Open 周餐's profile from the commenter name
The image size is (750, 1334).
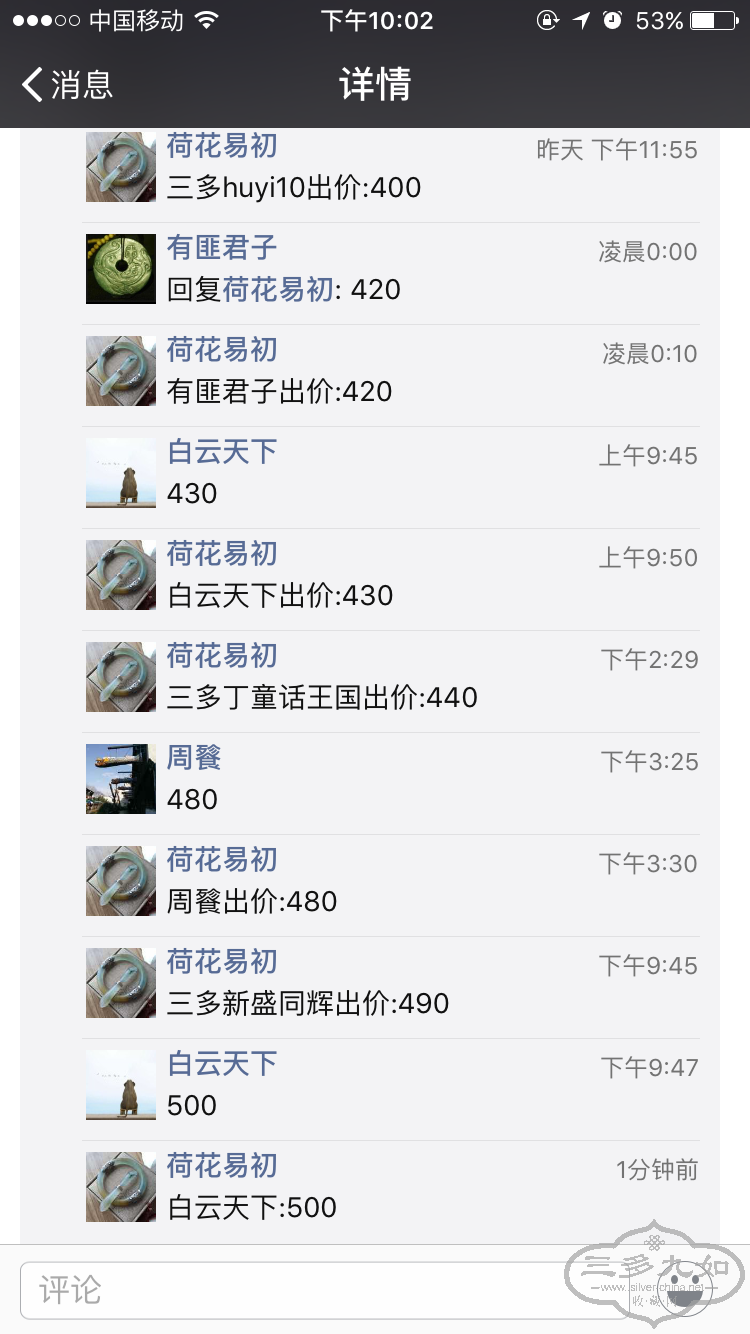[194, 757]
